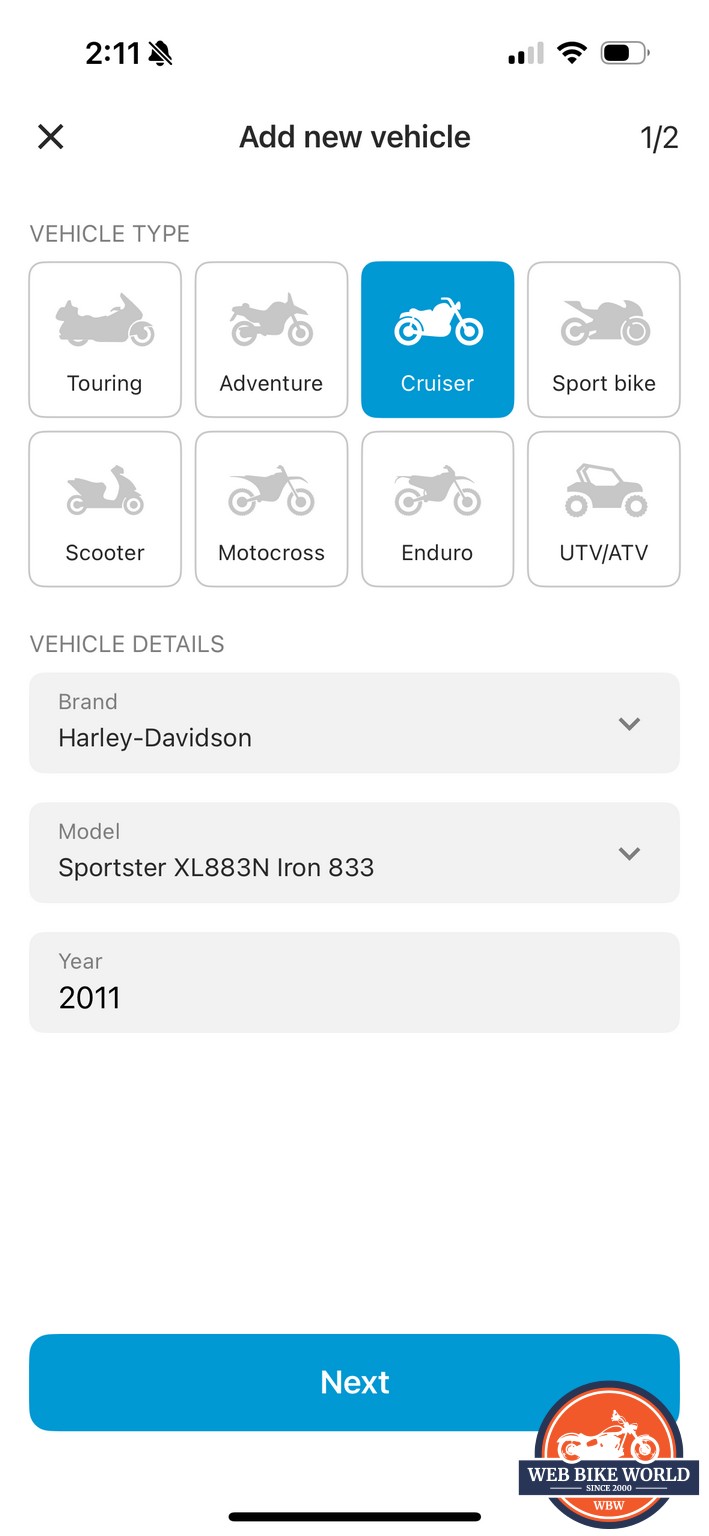Screen dimensions: 709x1536
Task: Select Enduro as vehicle type
Action: pyautogui.click(x=437, y=509)
